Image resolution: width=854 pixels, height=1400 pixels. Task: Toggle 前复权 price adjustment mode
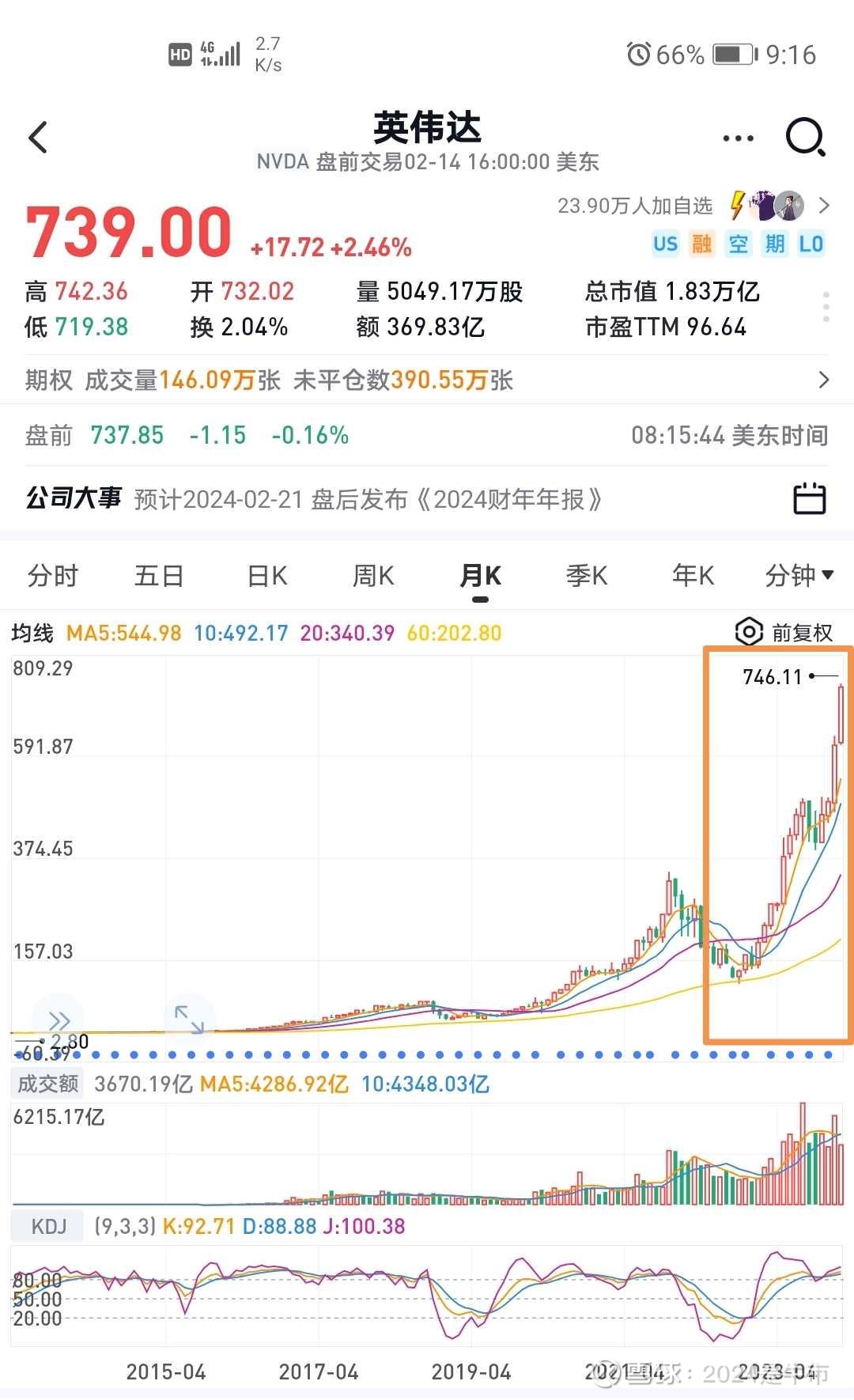tap(800, 632)
